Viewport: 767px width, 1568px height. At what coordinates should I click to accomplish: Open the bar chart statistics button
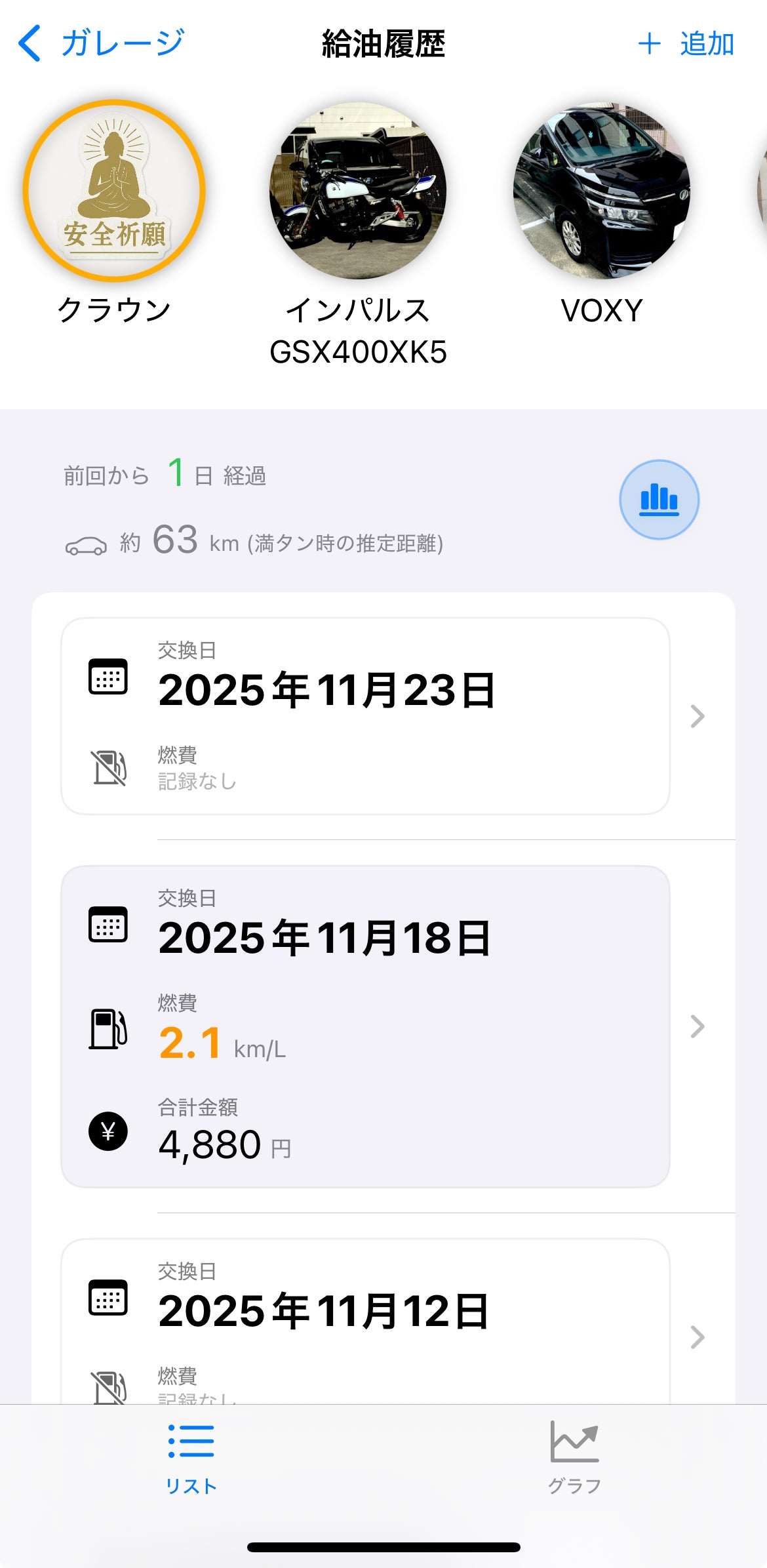(x=659, y=500)
